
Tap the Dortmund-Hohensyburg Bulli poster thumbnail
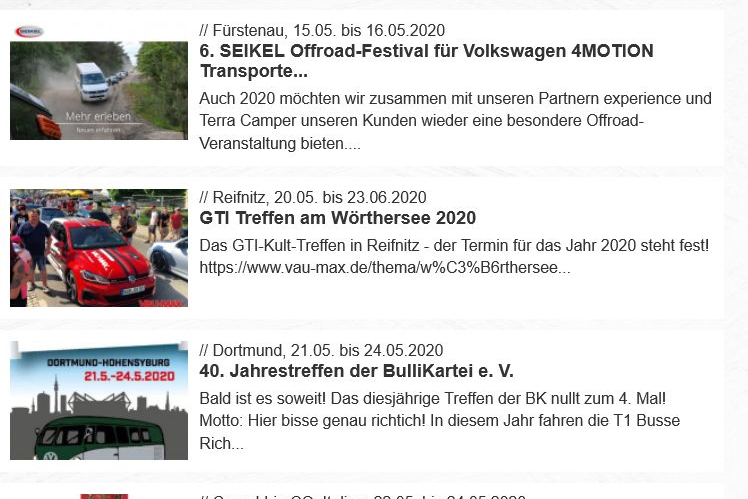(x=99, y=400)
